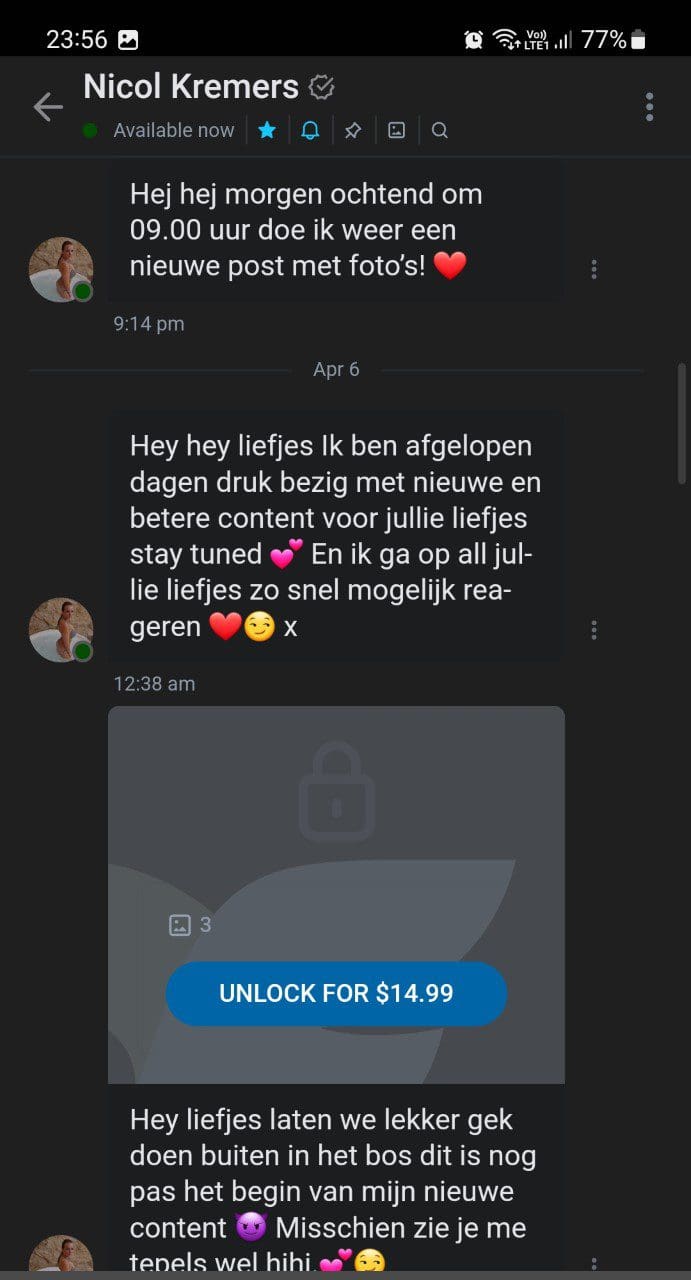Open options for the 09.00 uur message
Screen dimensions: 691x1280
(594, 269)
